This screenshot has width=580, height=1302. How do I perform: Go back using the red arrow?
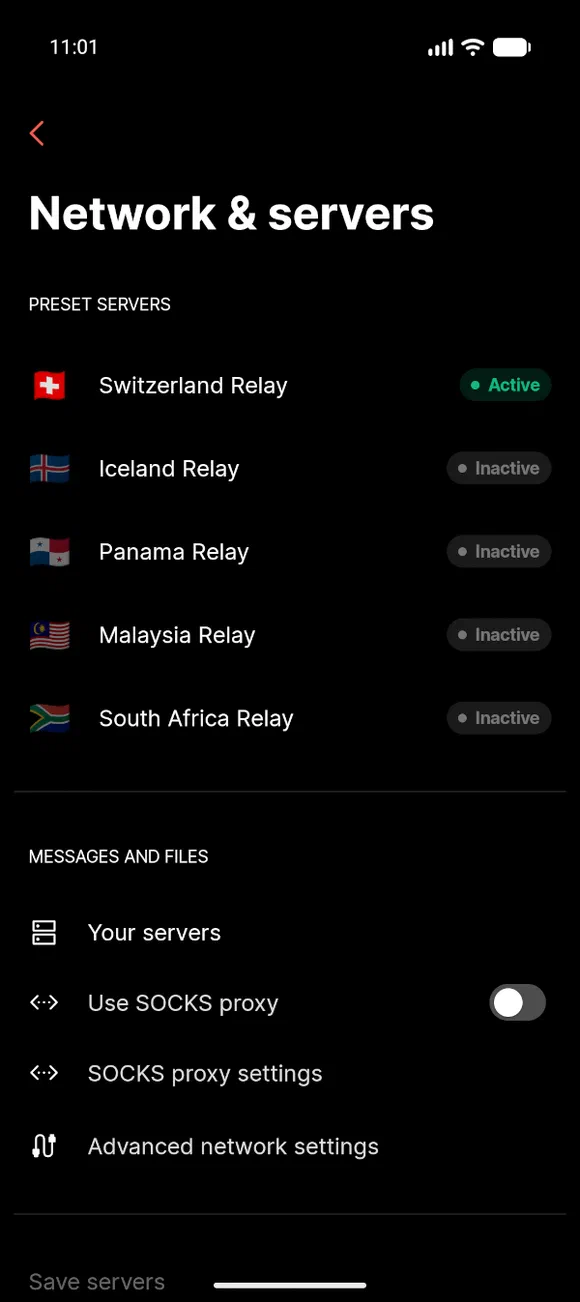pos(37,133)
